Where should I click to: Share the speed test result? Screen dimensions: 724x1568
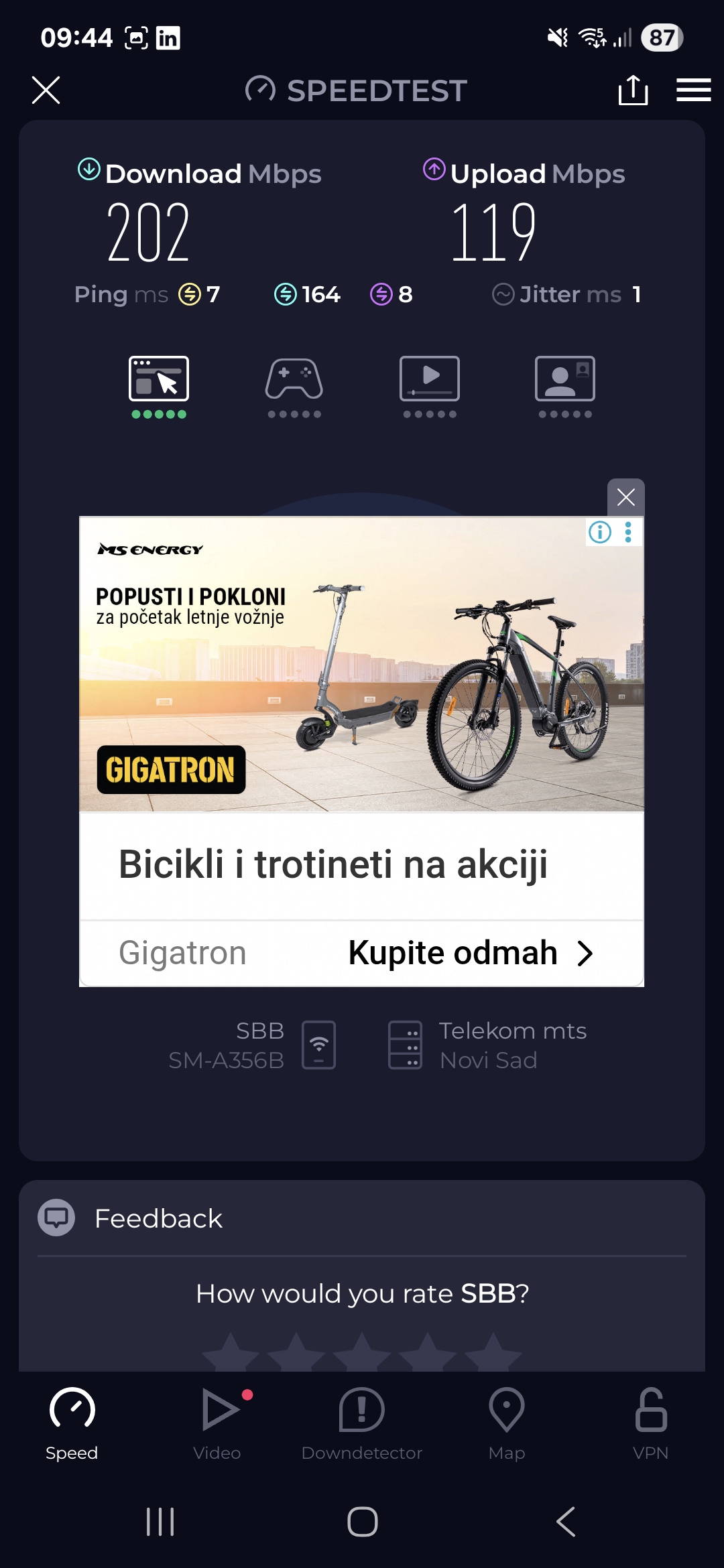633,90
